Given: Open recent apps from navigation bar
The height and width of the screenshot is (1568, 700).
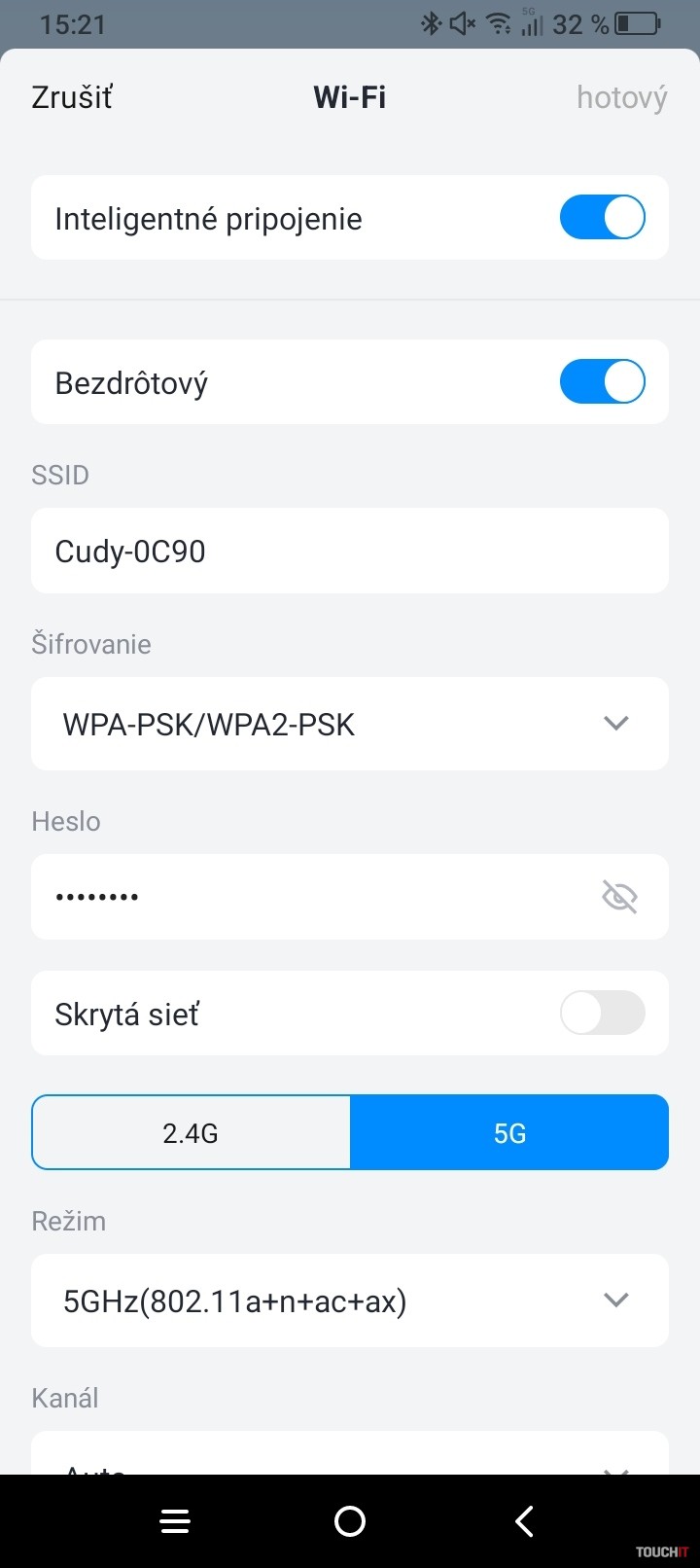Looking at the screenshot, I should coord(175,1521).
